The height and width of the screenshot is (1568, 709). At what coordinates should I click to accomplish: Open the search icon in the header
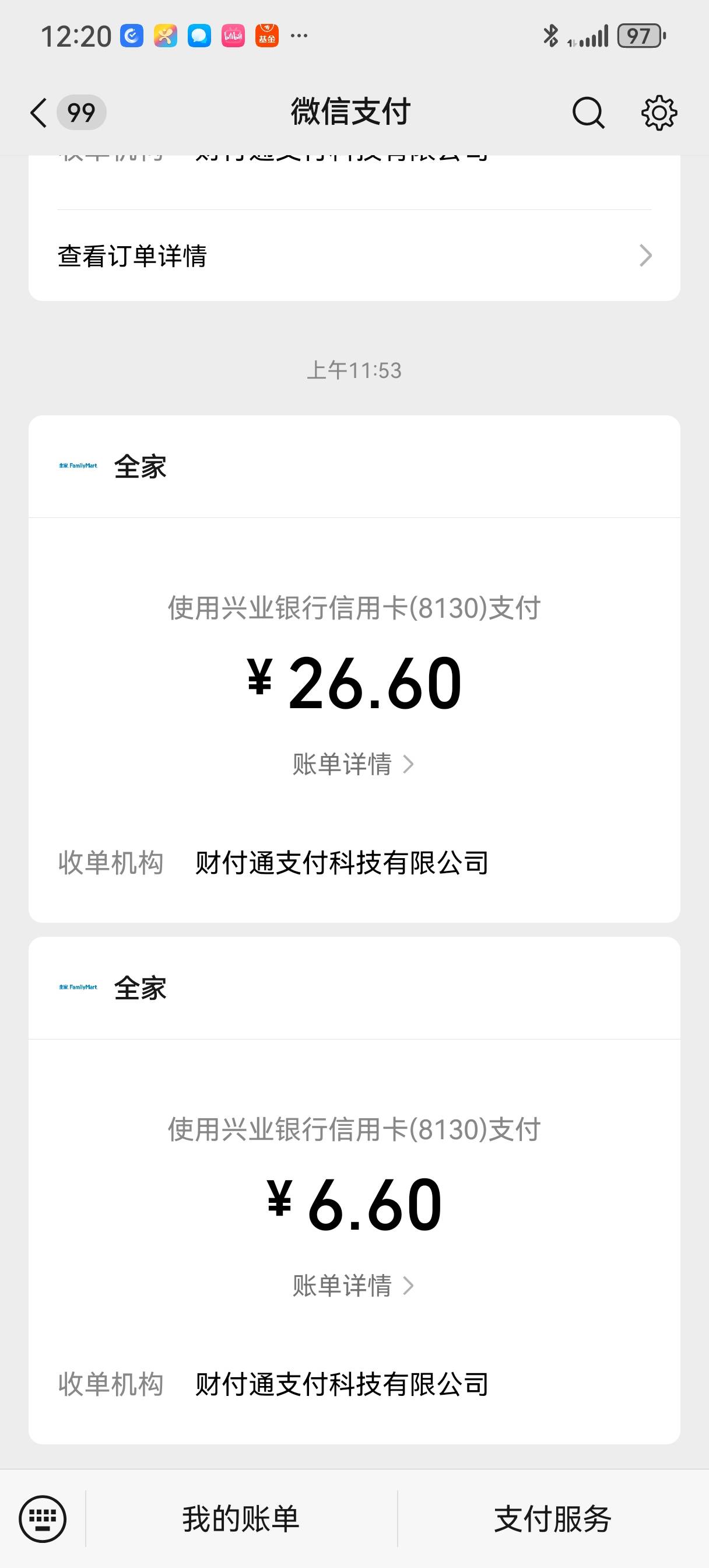[x=588, y=113]
